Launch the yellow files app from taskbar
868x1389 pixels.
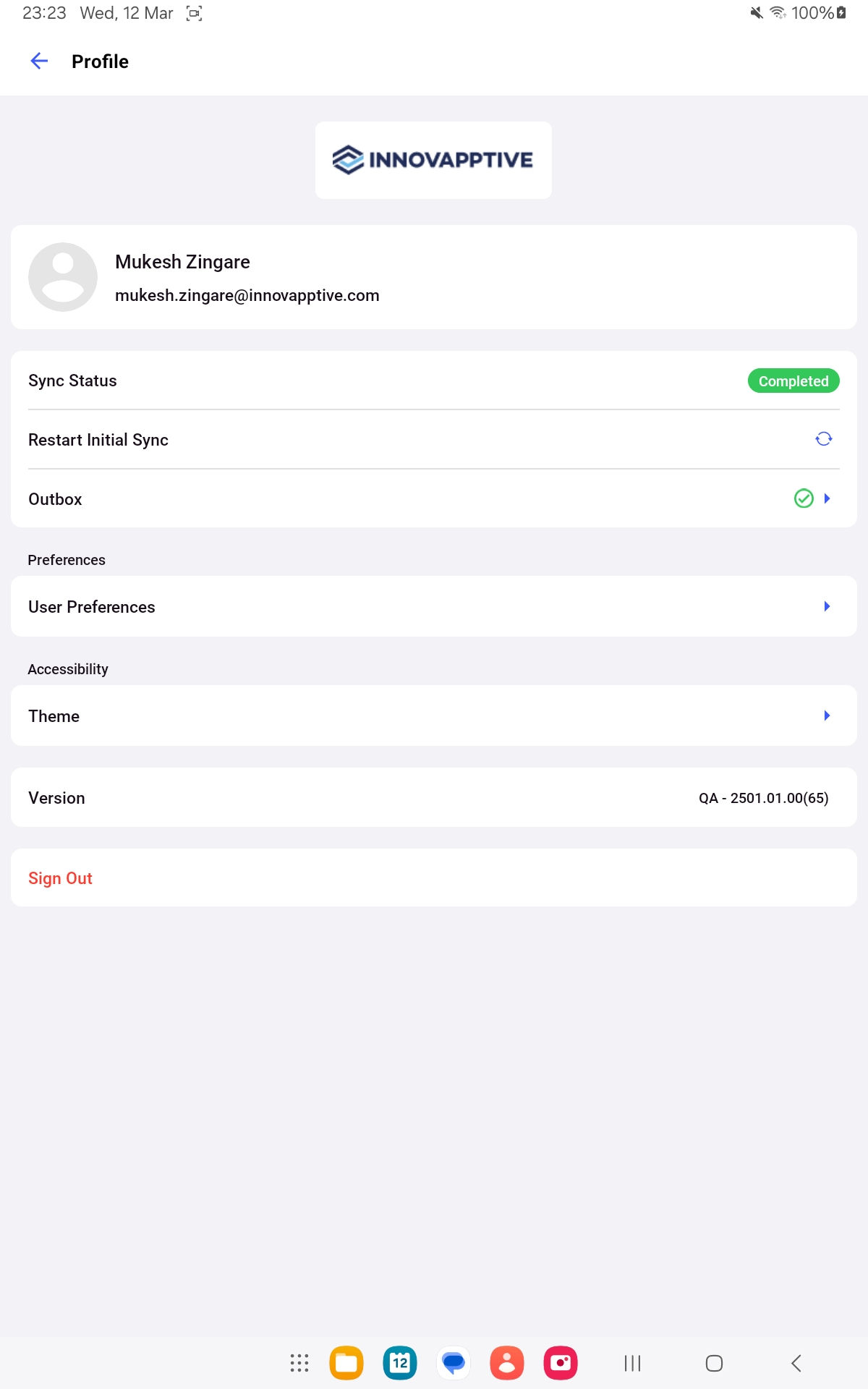(346, 1363)
